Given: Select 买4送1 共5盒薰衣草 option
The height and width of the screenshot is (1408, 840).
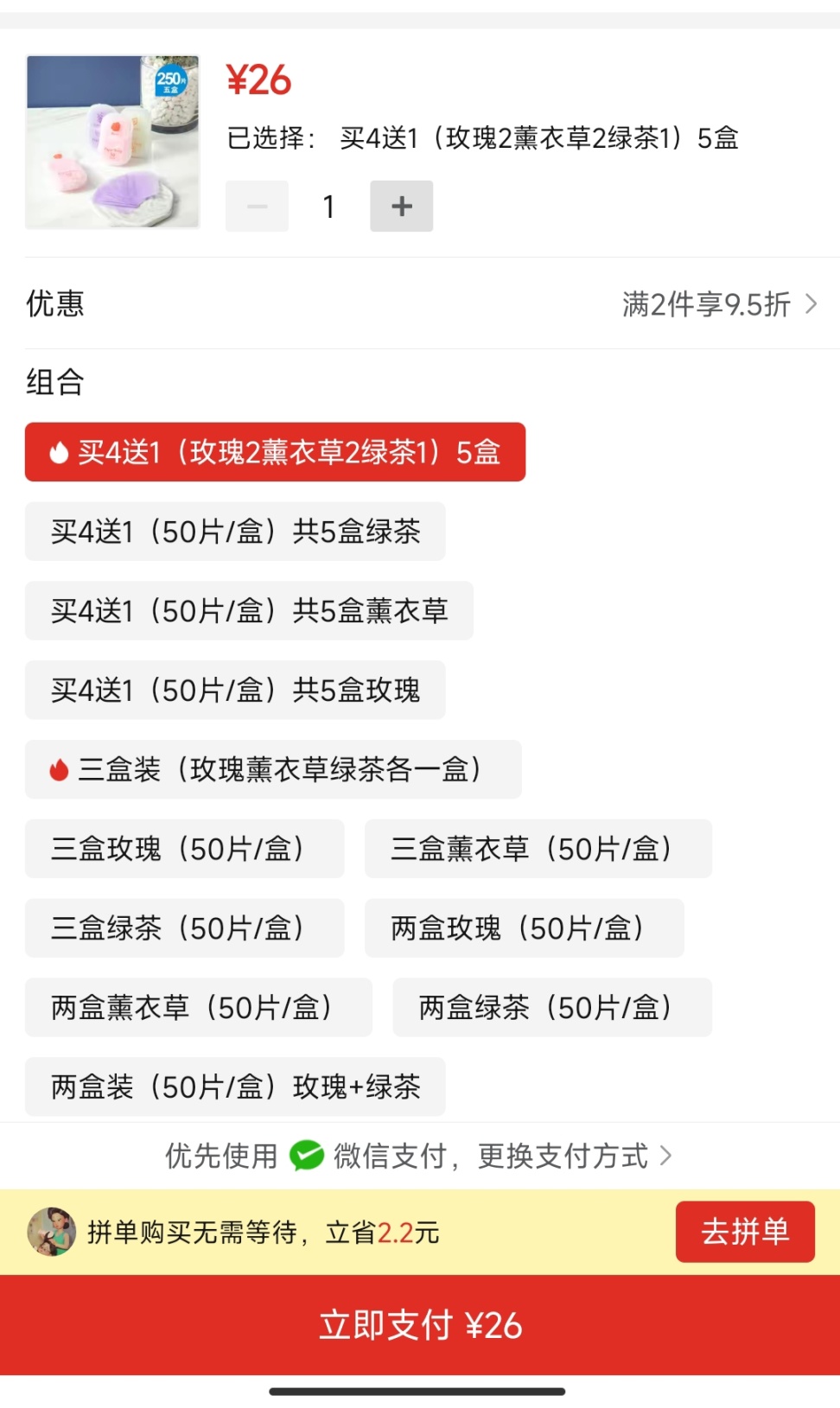Looking at the screenshot, I should pos(249,611).
